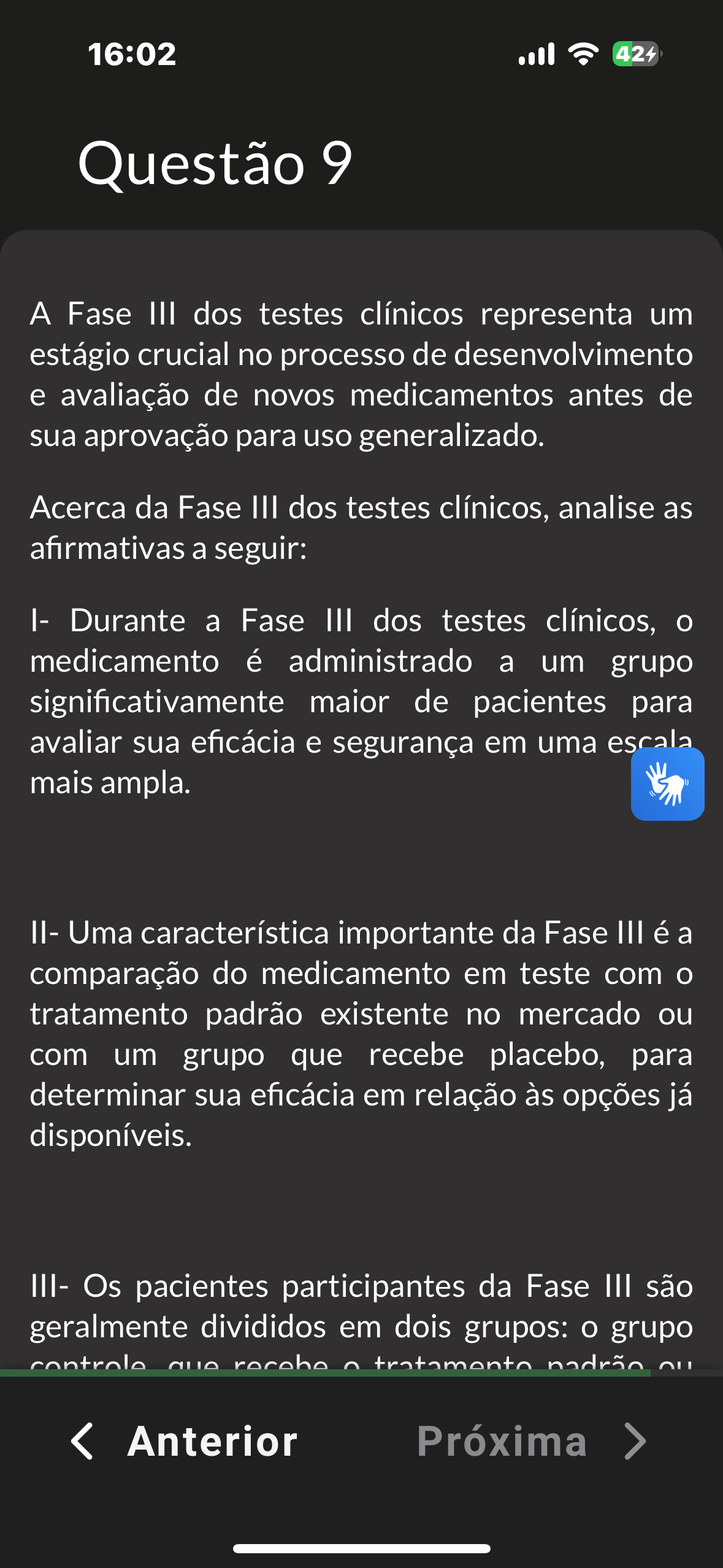Open the sign language accessibility widget

(x=667, y=783)
